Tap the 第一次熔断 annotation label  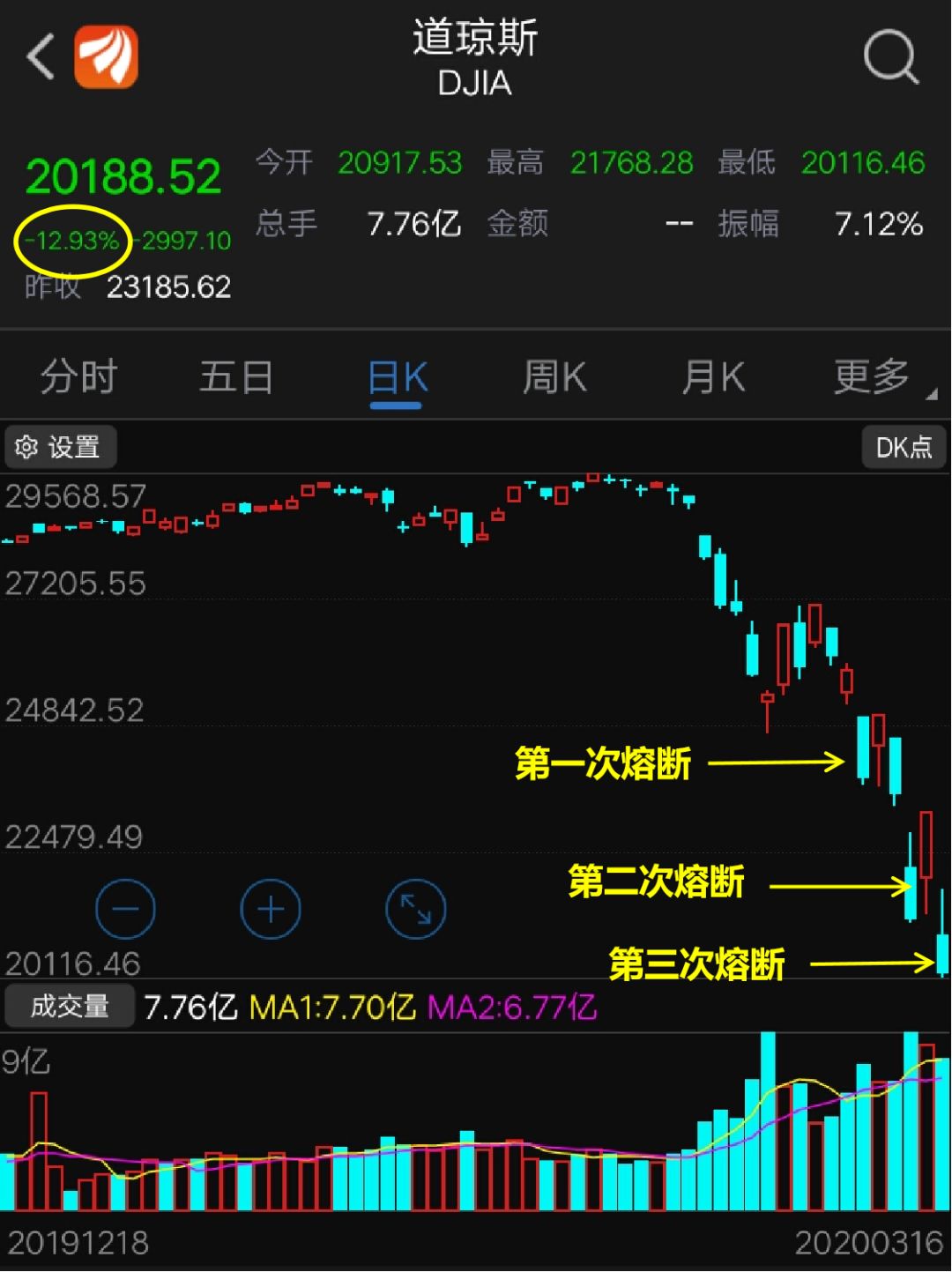click(x=606, y=763)
